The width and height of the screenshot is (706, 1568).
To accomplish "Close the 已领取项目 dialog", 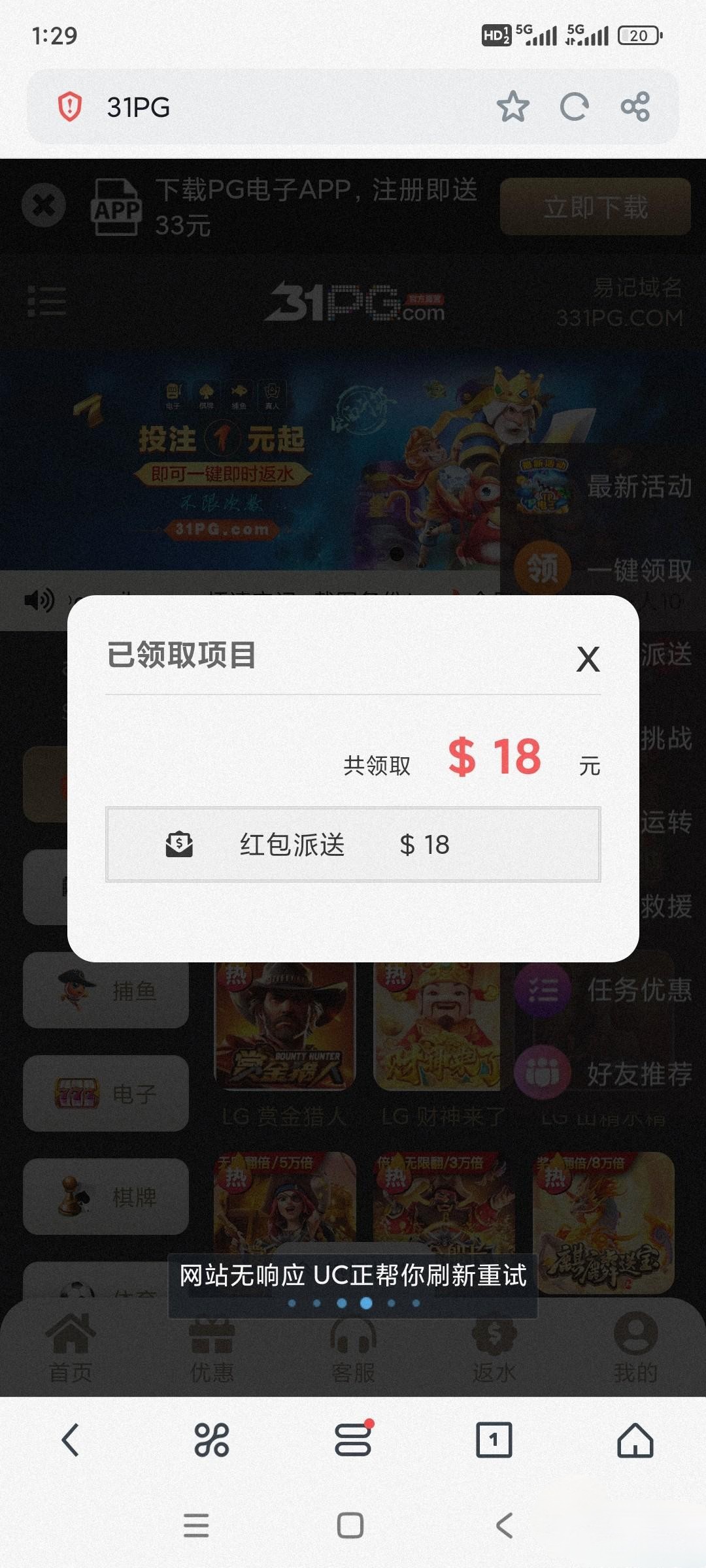I will [x=588, y=659].
